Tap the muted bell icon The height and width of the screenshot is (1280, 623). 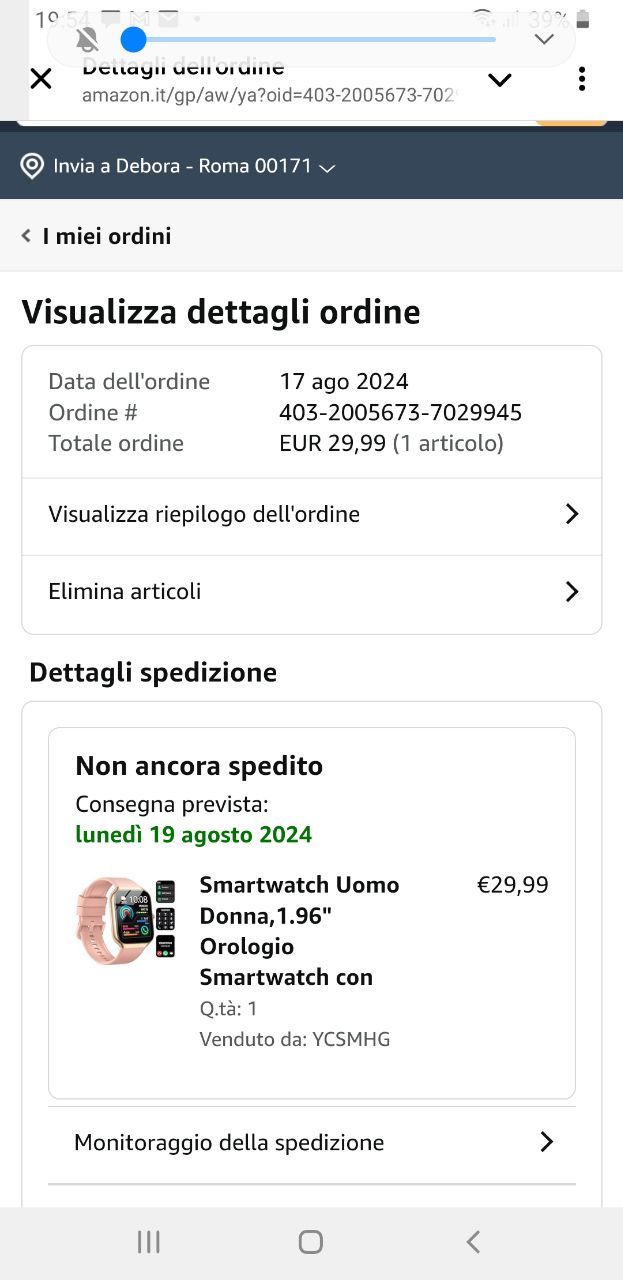click(x=88, y=40)
